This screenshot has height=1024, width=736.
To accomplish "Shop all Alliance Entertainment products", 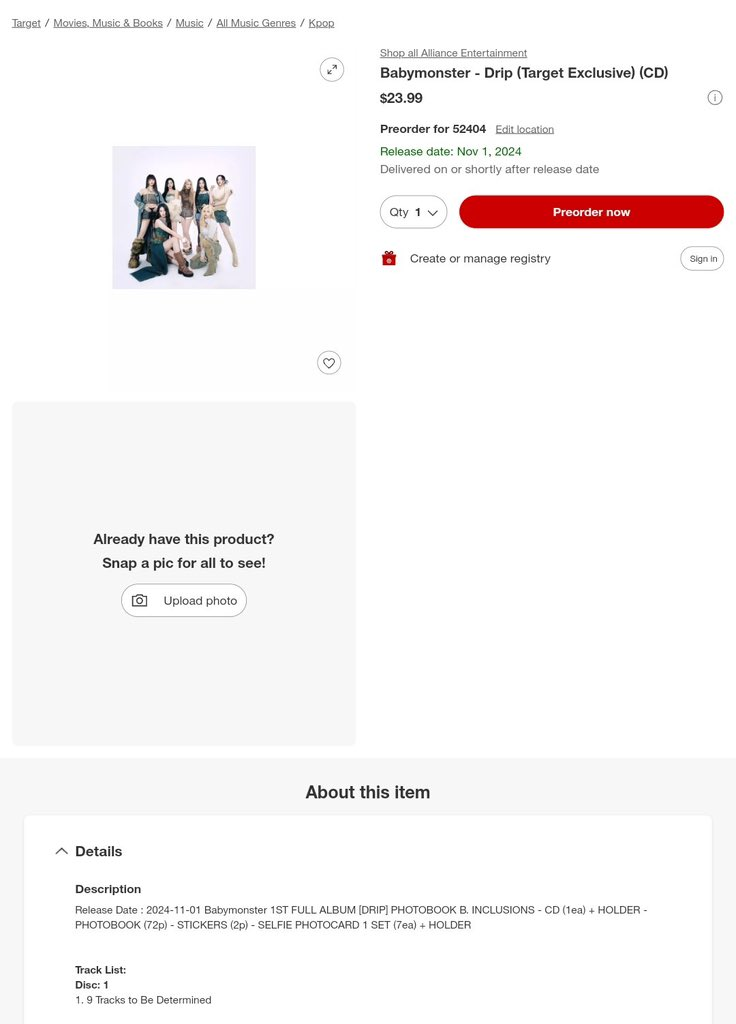I will (453, 53).
